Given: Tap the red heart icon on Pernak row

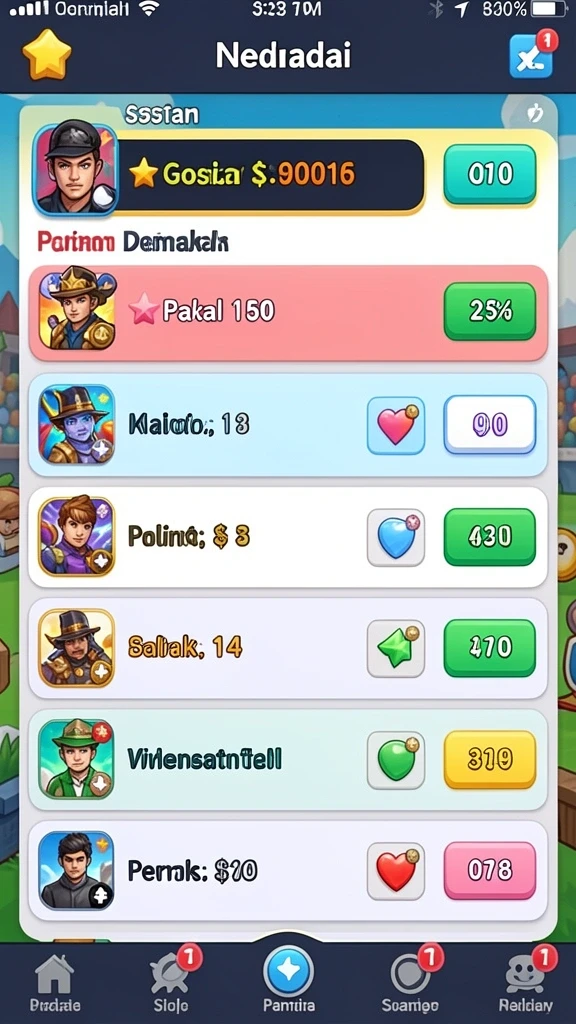Looking at the screenshot, I should [396, 871].
